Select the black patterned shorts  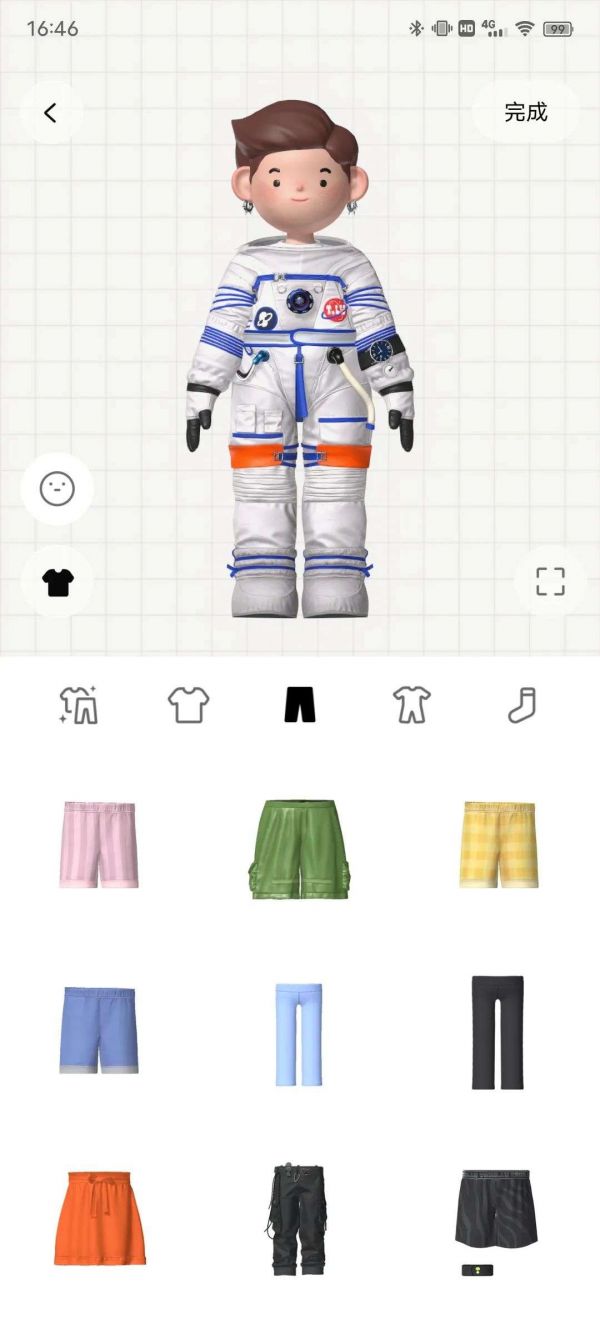coord(497,1210)
